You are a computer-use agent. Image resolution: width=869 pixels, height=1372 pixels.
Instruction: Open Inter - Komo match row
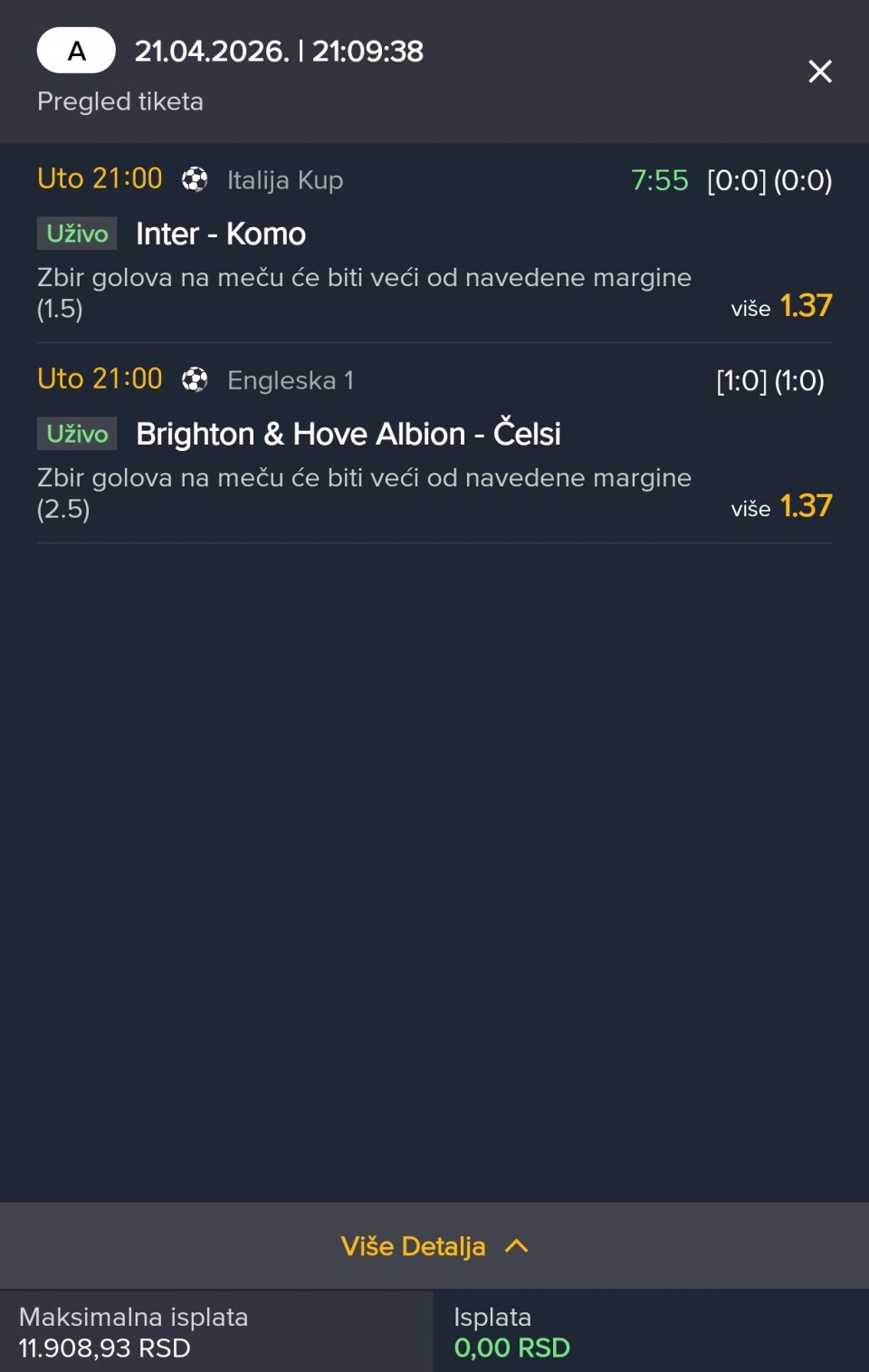(221, 235)
